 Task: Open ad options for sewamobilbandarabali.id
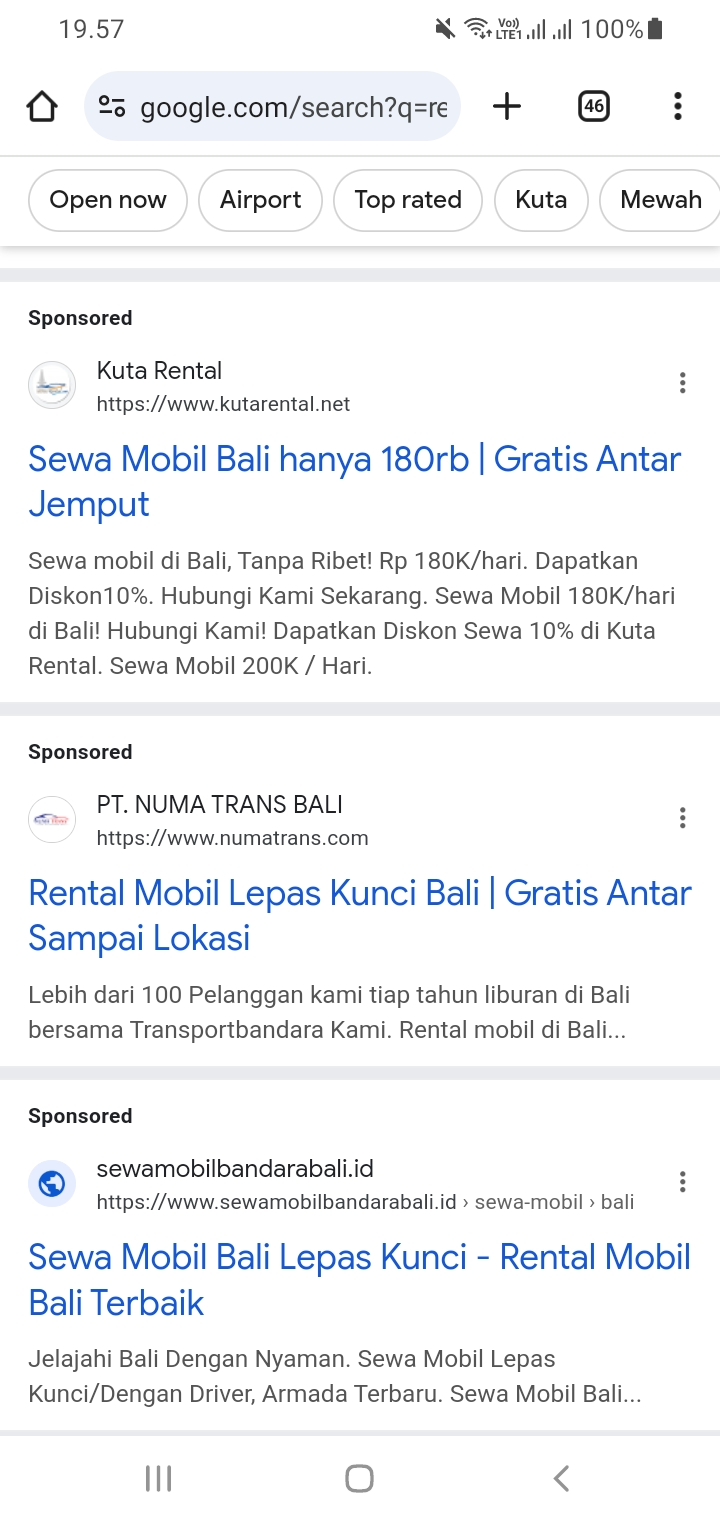682,1182
